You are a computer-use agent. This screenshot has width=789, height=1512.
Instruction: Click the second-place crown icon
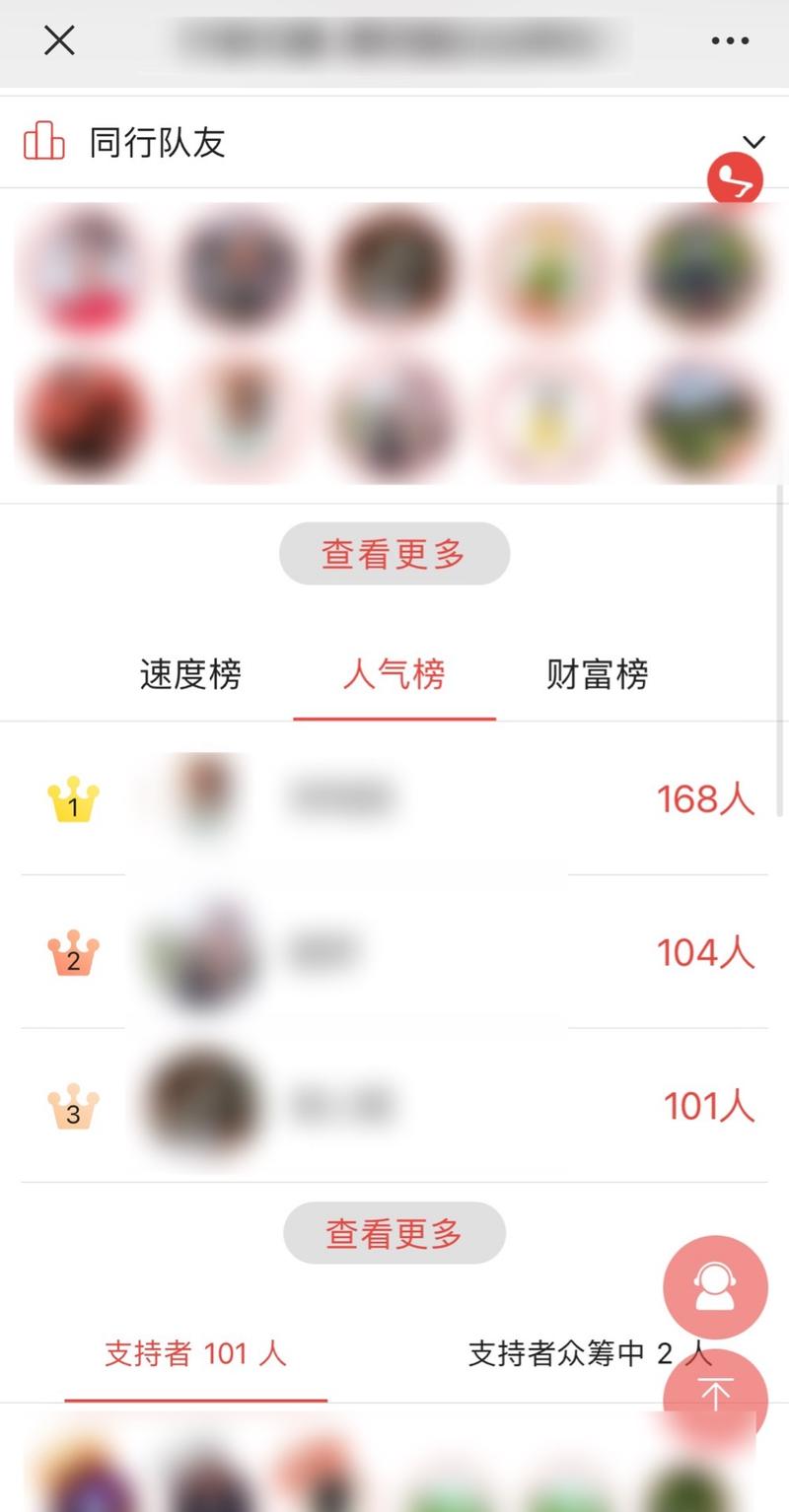(x=71, y=954)
